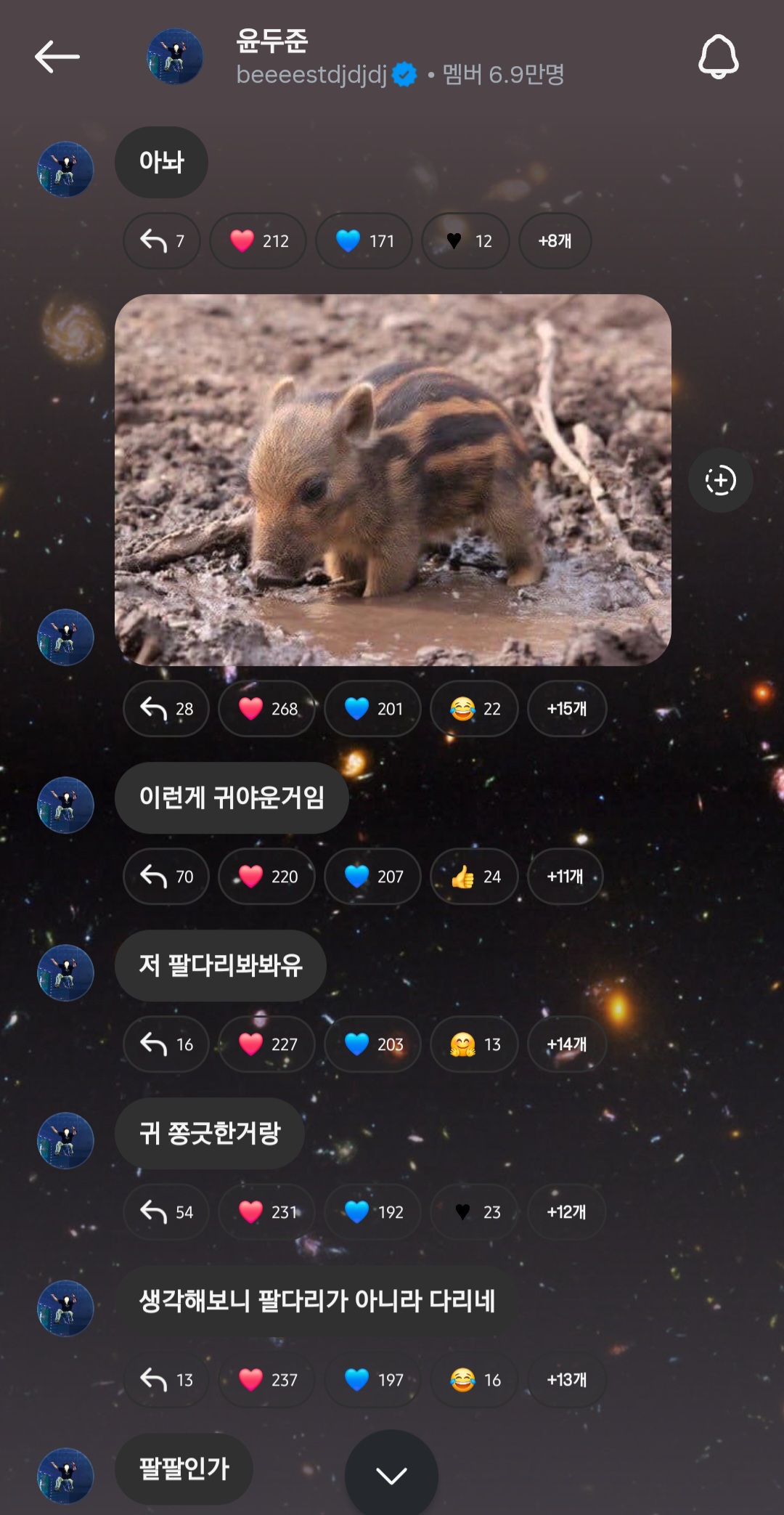Screen dimensions: 784x1515
Task: Open notification bell settings
Action: (719, 57)
